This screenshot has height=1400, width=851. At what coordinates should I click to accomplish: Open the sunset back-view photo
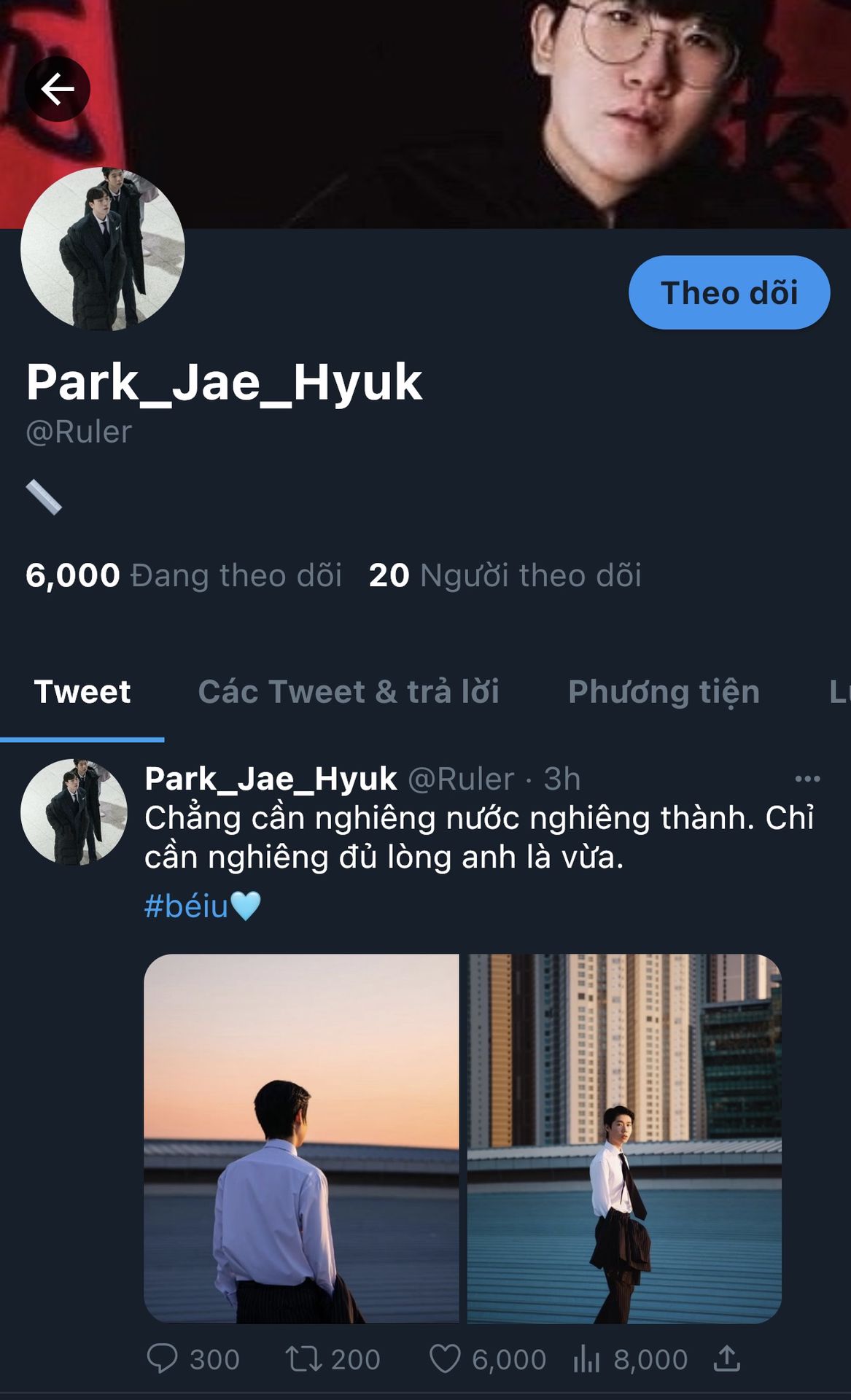301,1137
